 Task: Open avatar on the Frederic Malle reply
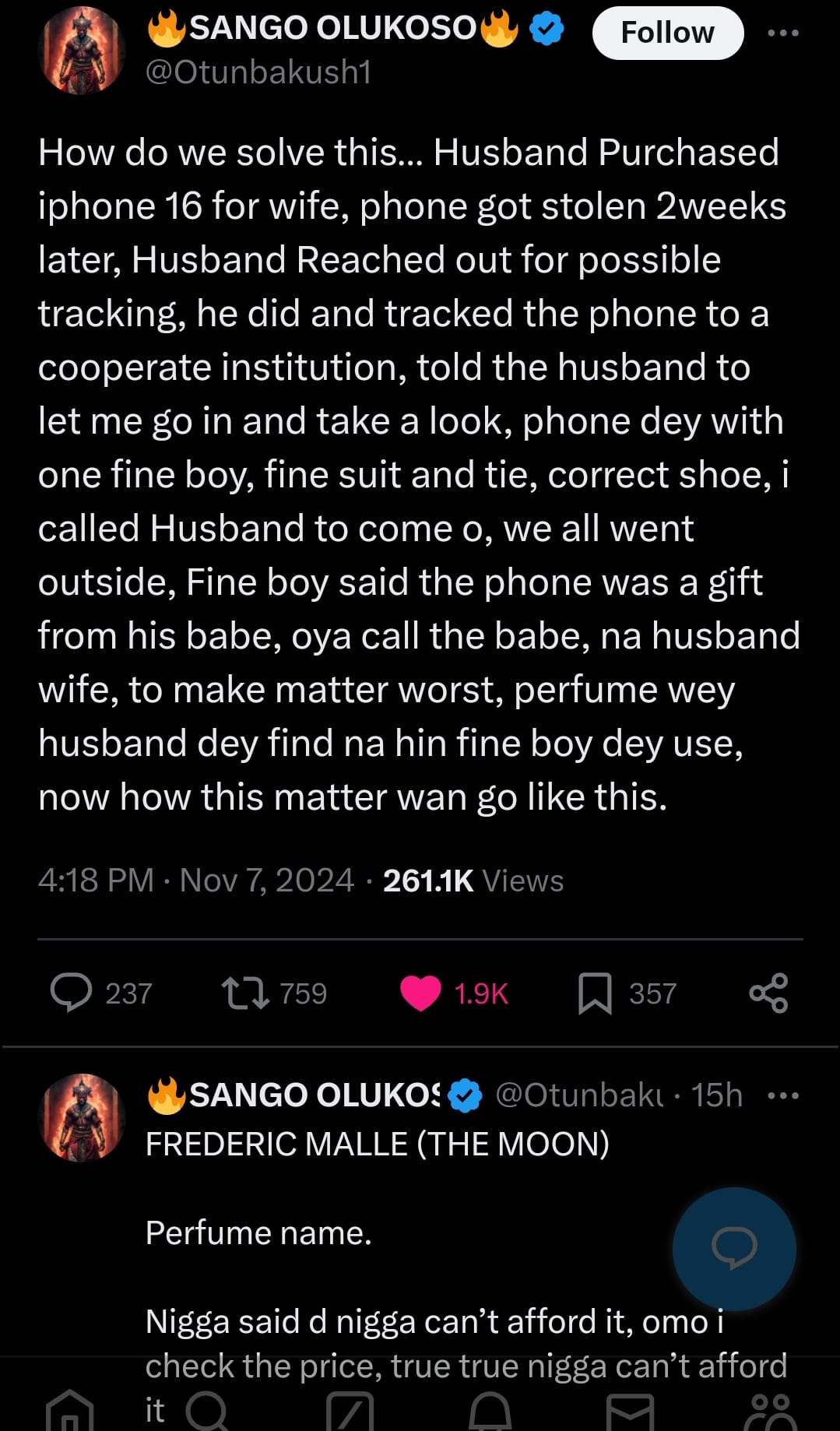point(82,1117)
